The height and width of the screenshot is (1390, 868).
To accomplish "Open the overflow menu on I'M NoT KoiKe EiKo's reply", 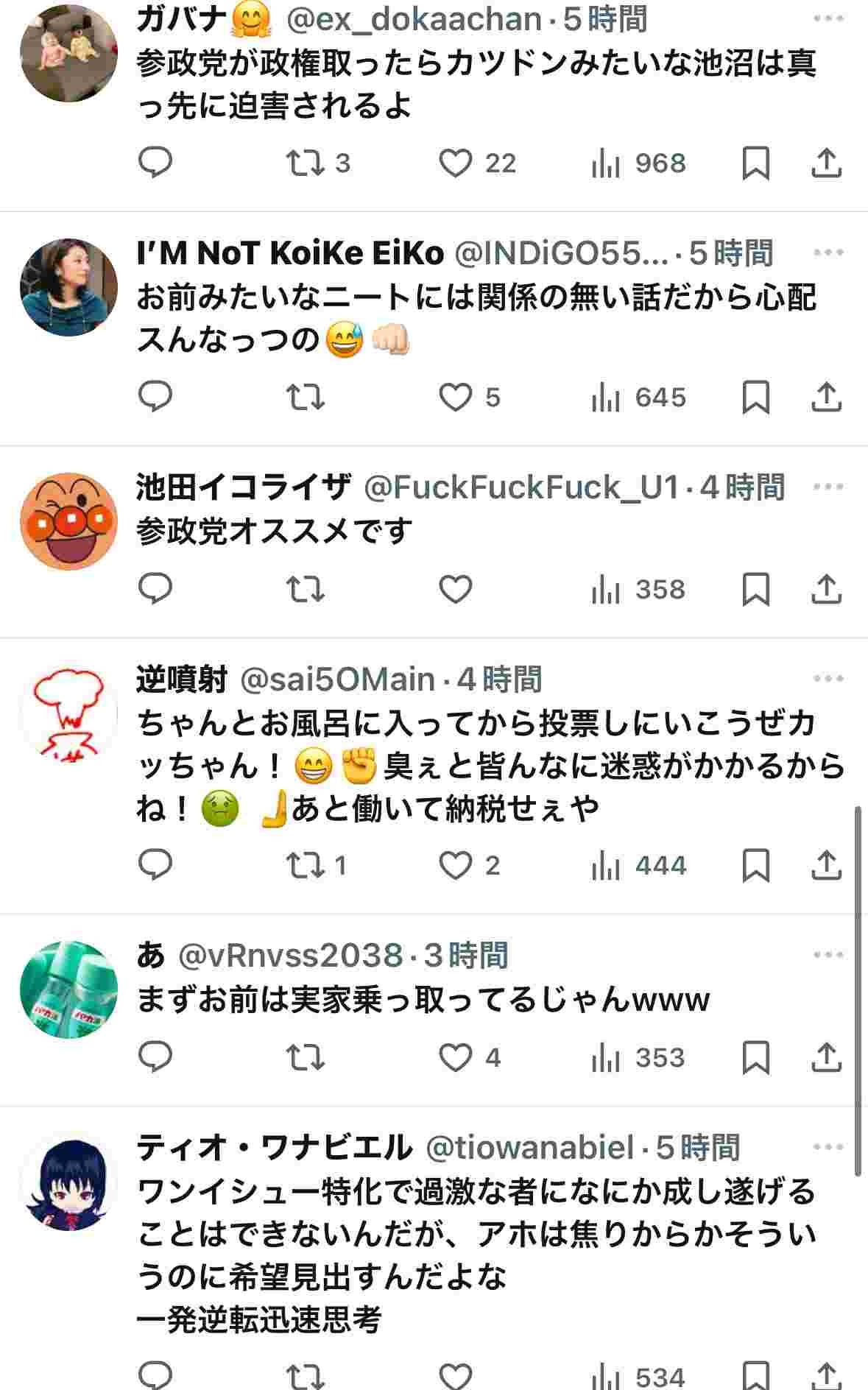I will pos(828,253).
